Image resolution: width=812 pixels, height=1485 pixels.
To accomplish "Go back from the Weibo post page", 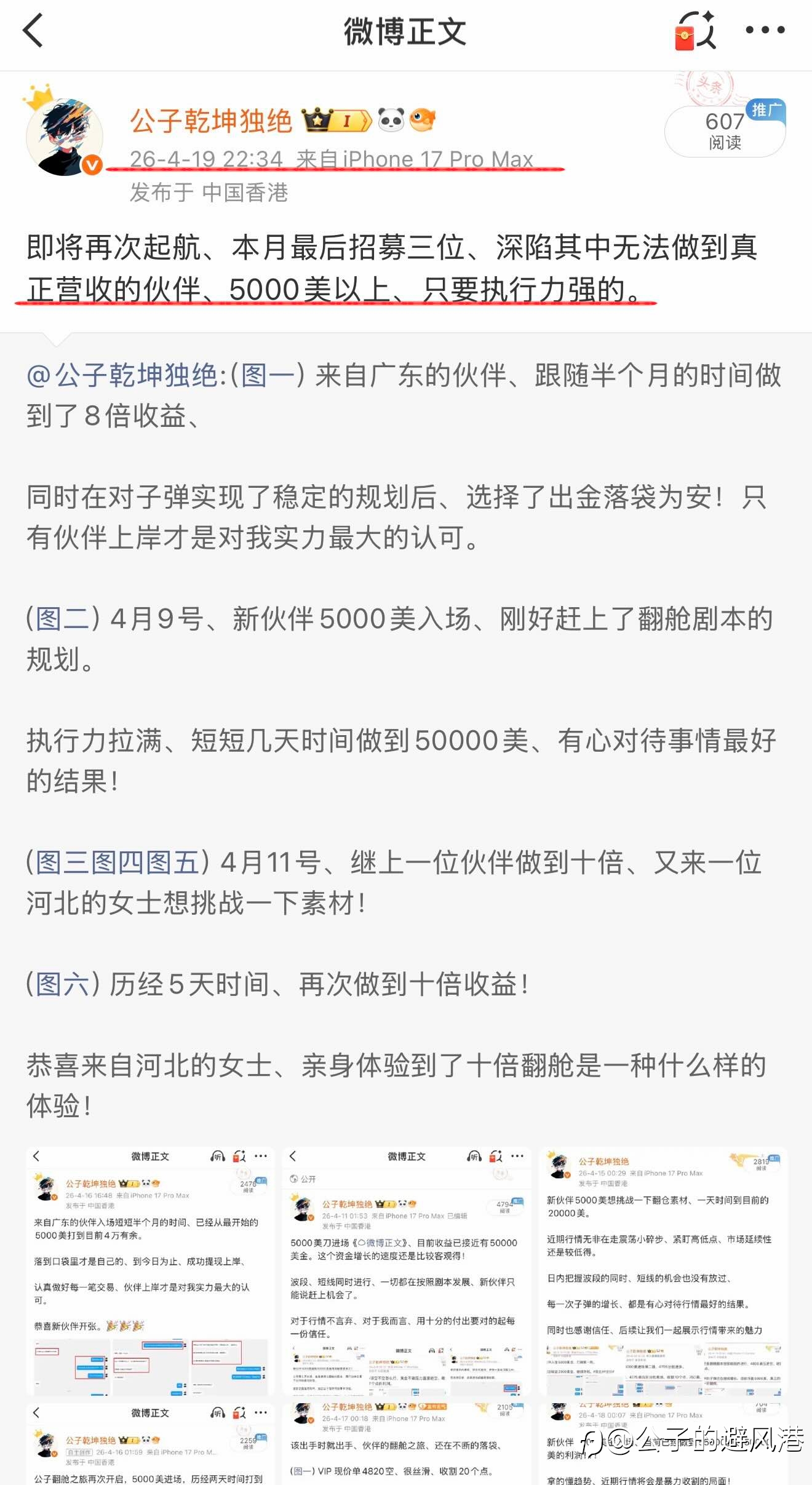I will click(33, 31).
